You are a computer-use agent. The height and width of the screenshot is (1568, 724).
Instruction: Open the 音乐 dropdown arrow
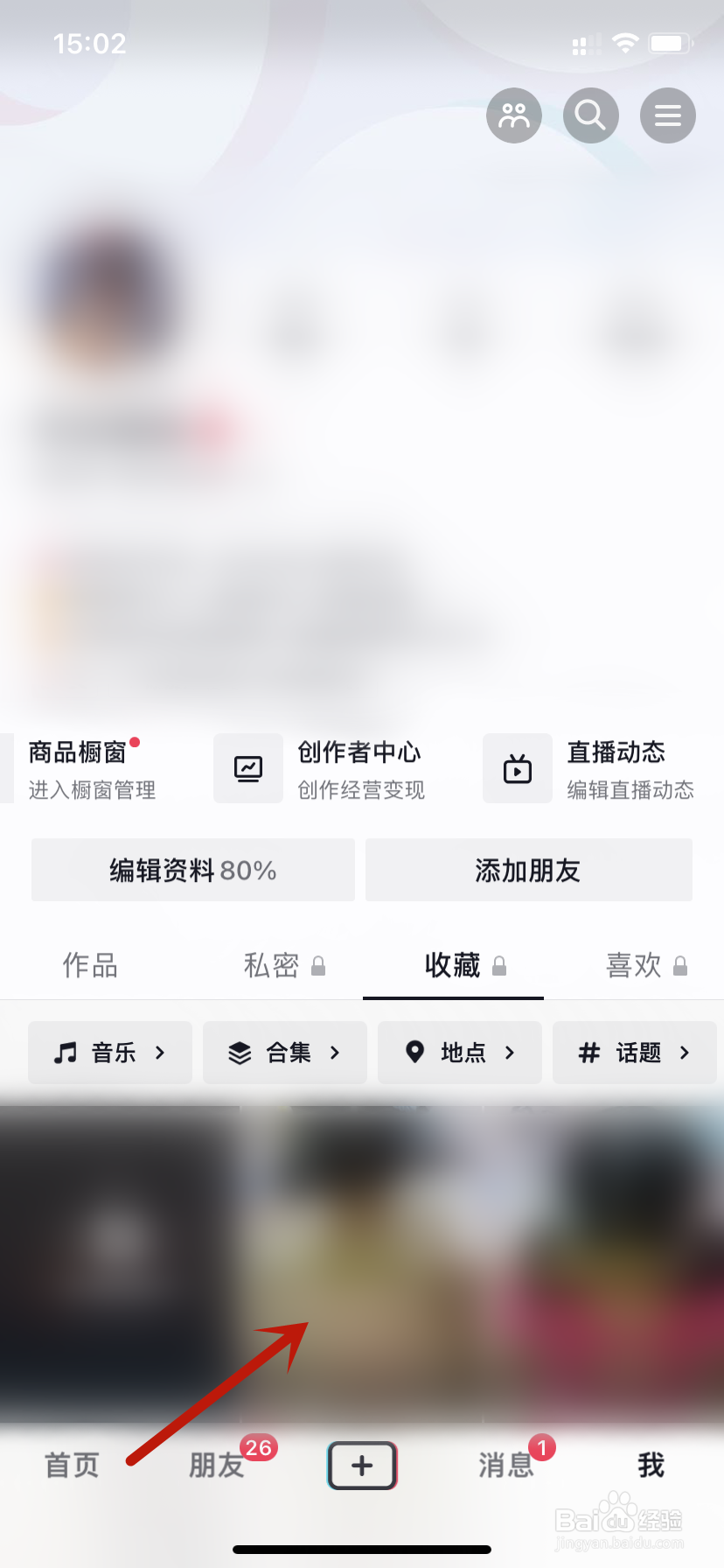click(x=162, y=1053)
